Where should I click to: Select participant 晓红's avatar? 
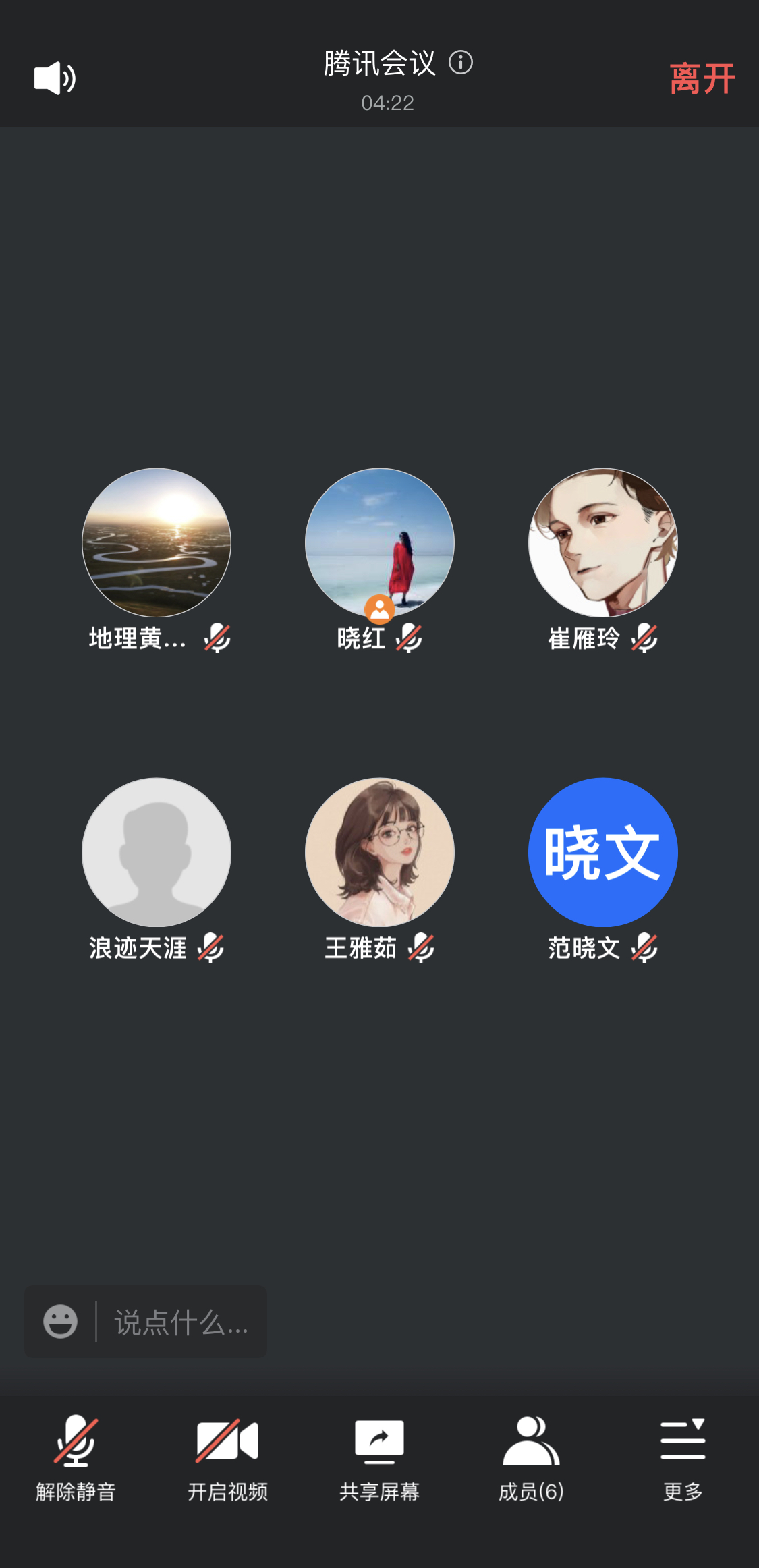click(x=379, y=542)
